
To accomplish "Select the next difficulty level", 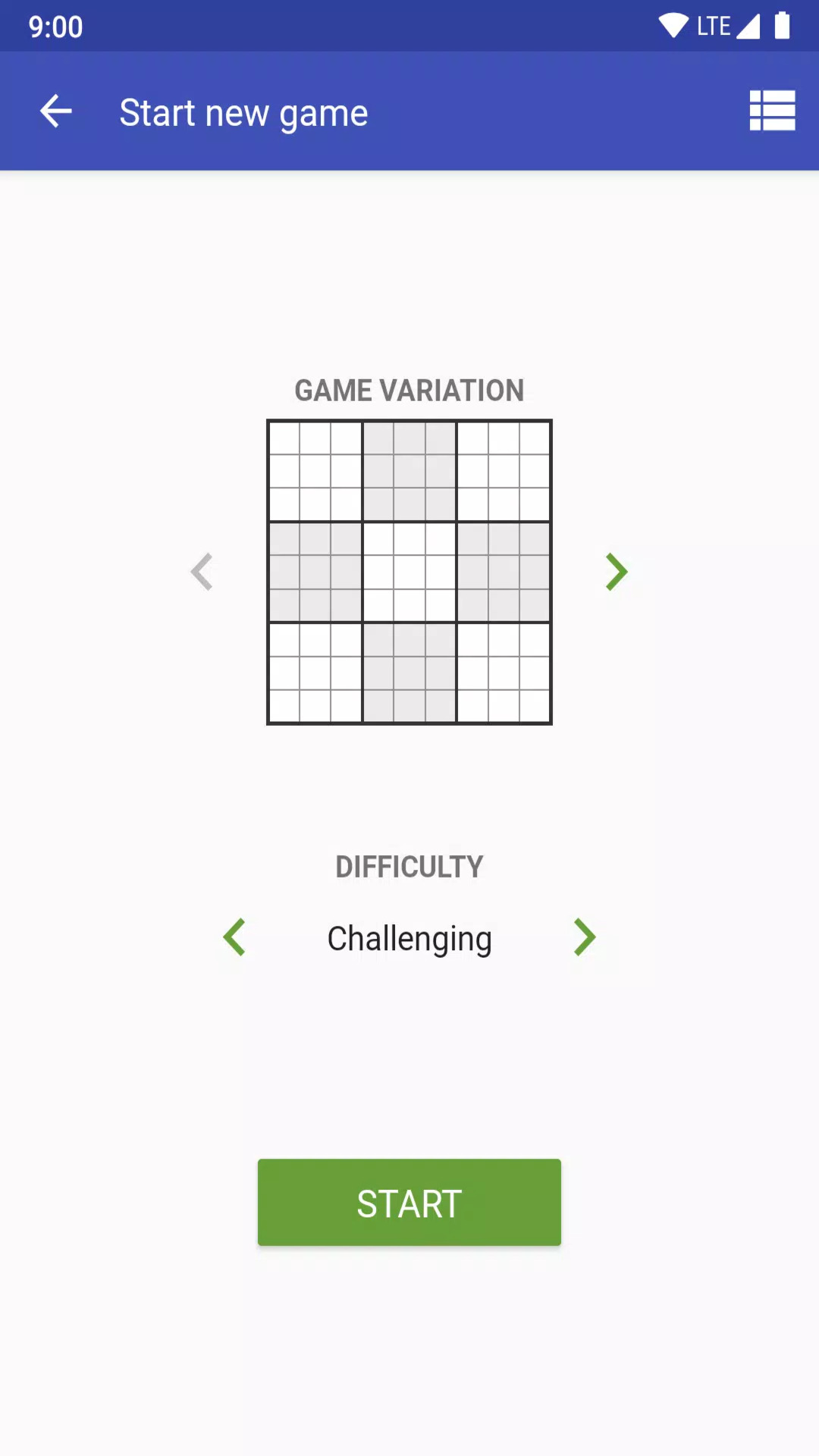I will (585, 937).
